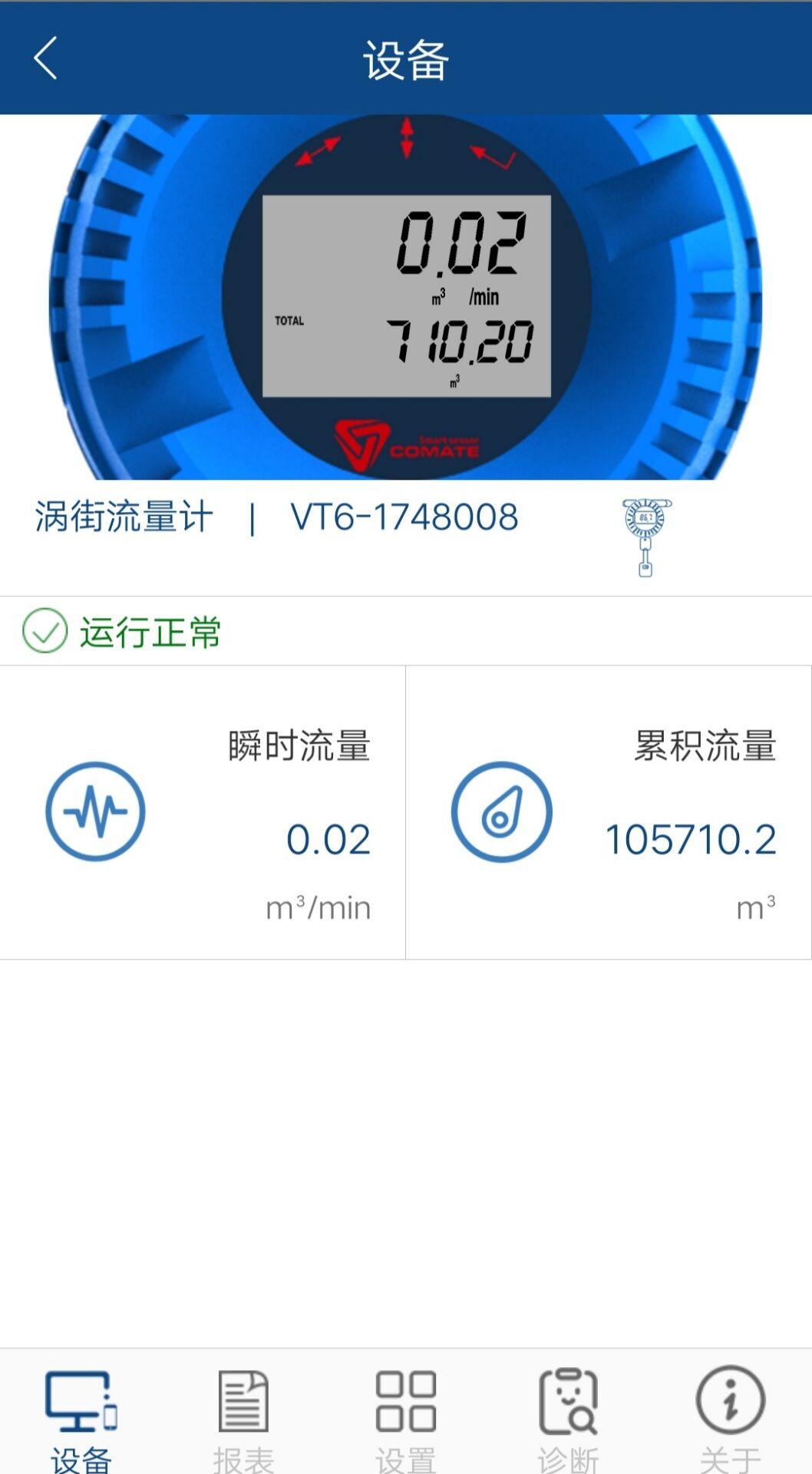Open device details via VT6-1748008 label
The image size is (812, 1474).
[405, 516]
